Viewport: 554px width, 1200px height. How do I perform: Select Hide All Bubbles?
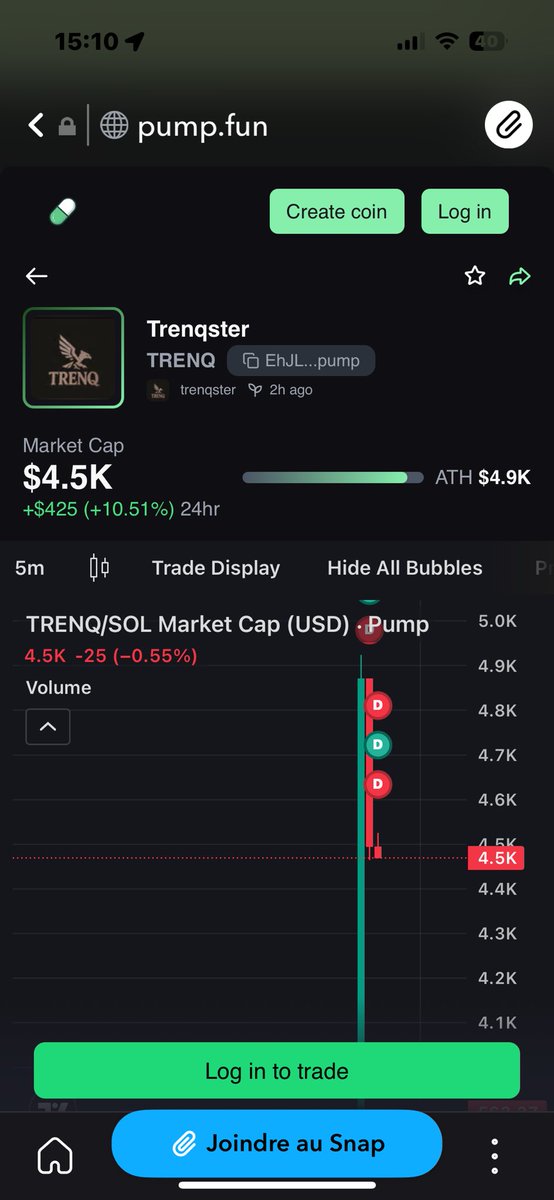(x=405, y=568)
